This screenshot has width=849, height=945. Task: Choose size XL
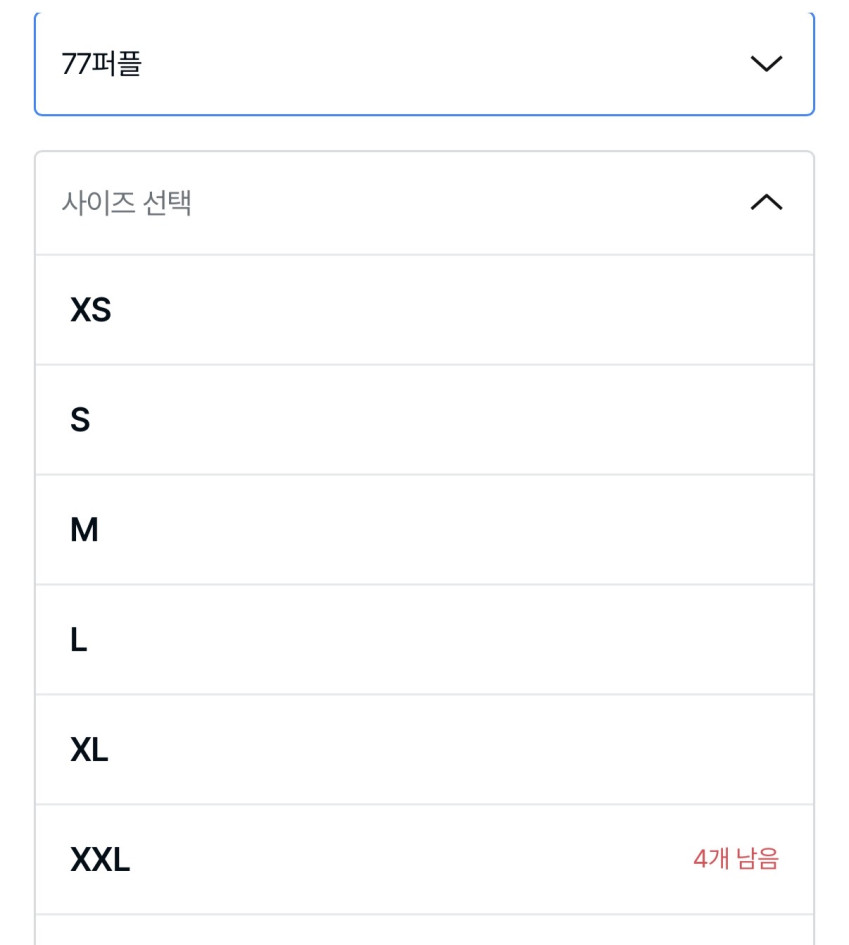(424, 750)
